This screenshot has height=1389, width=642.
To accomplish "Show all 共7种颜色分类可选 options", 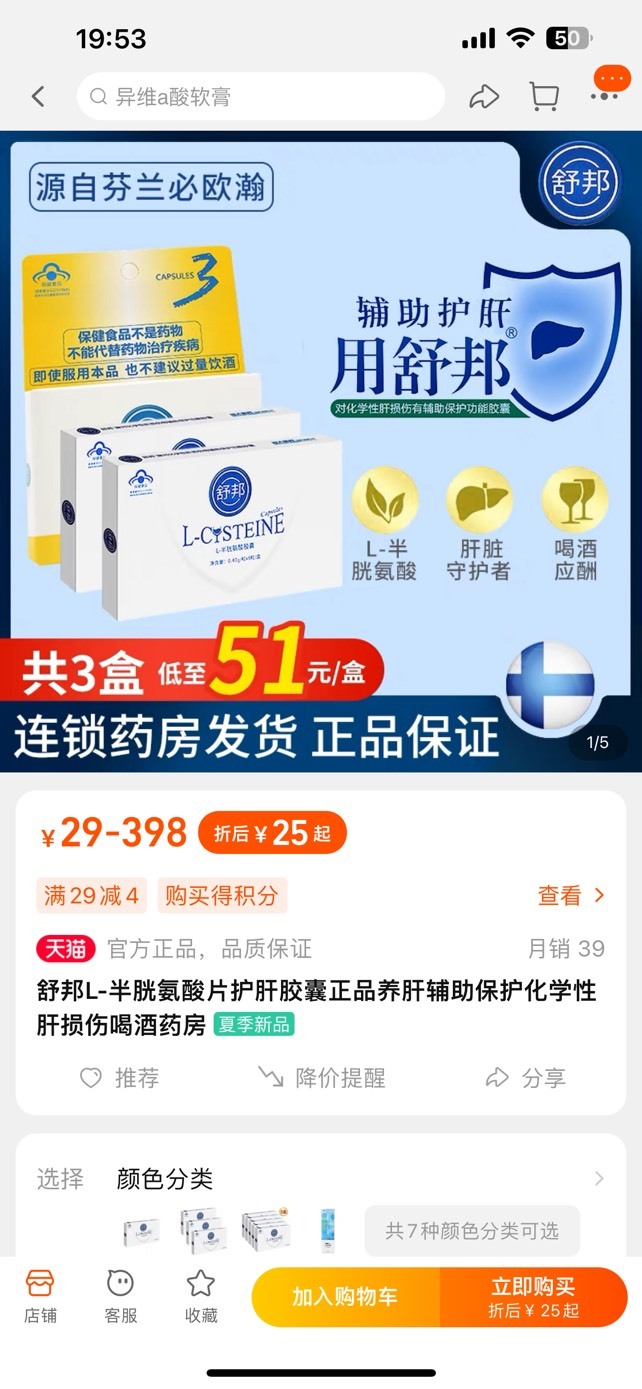I will tap(472, 1231).
